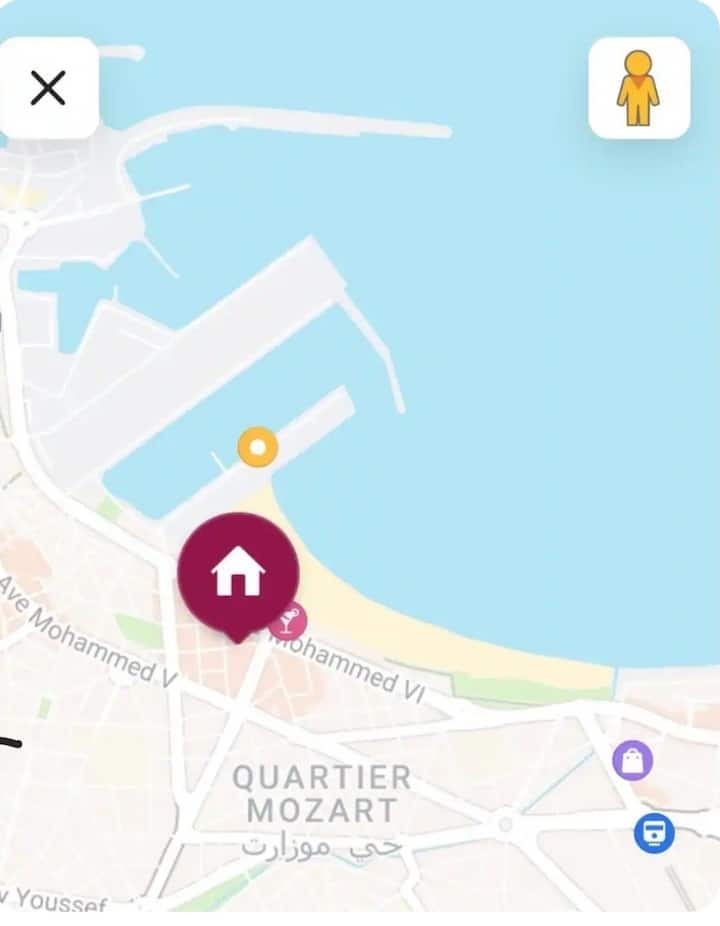Open Street View pegman

(638, 88)
